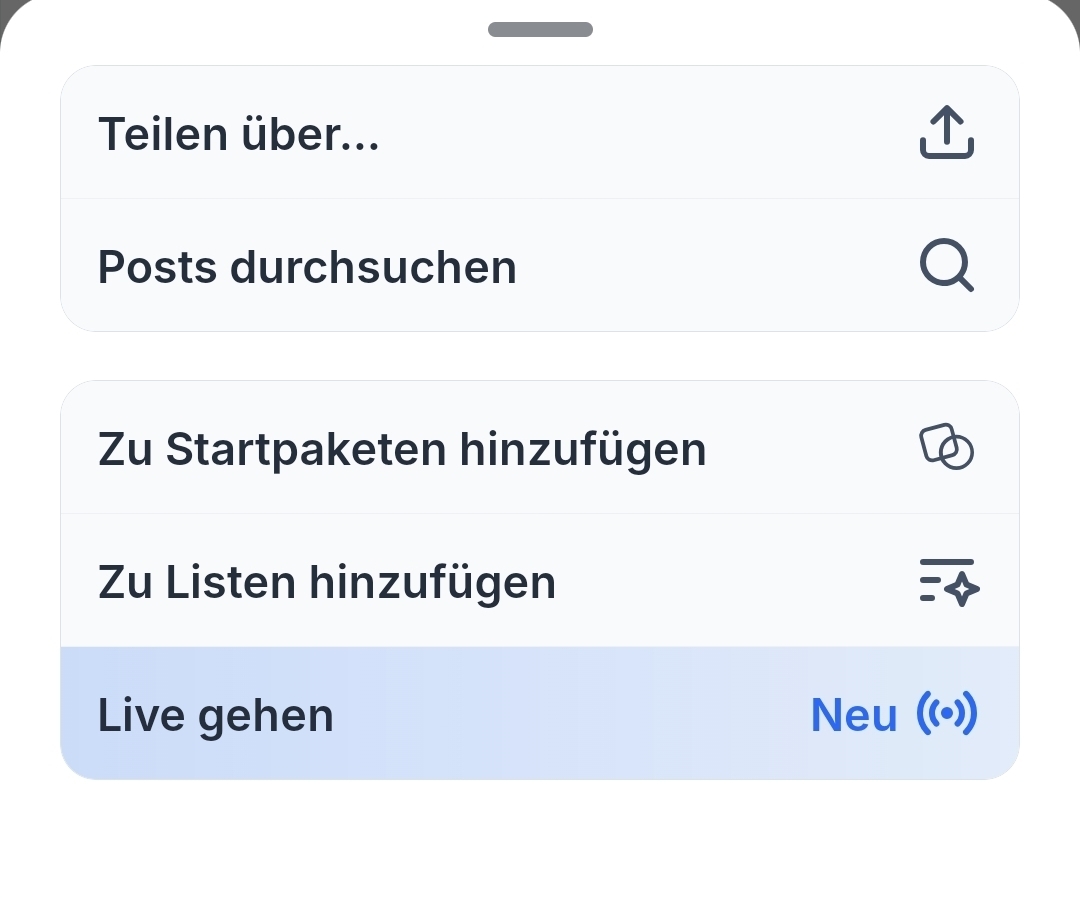Select 'Teilen über...' to share the profile
This screenshot has width=1080, height=898.
pyautogui.click(x=540, y=133)
